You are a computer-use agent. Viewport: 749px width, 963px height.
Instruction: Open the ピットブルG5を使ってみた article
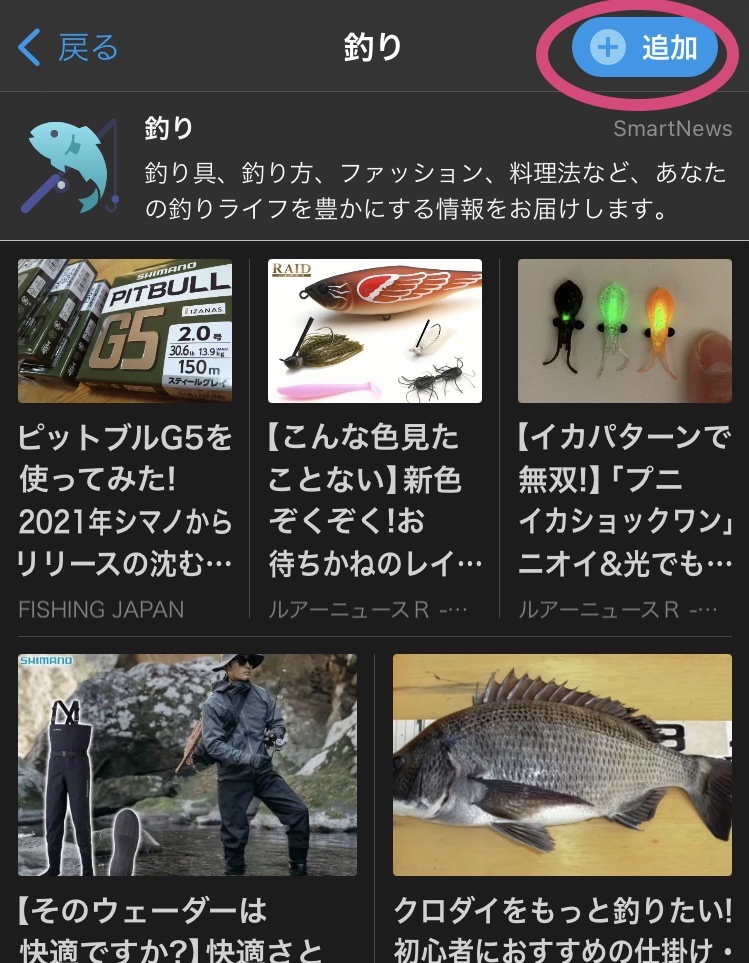[125, 500]
